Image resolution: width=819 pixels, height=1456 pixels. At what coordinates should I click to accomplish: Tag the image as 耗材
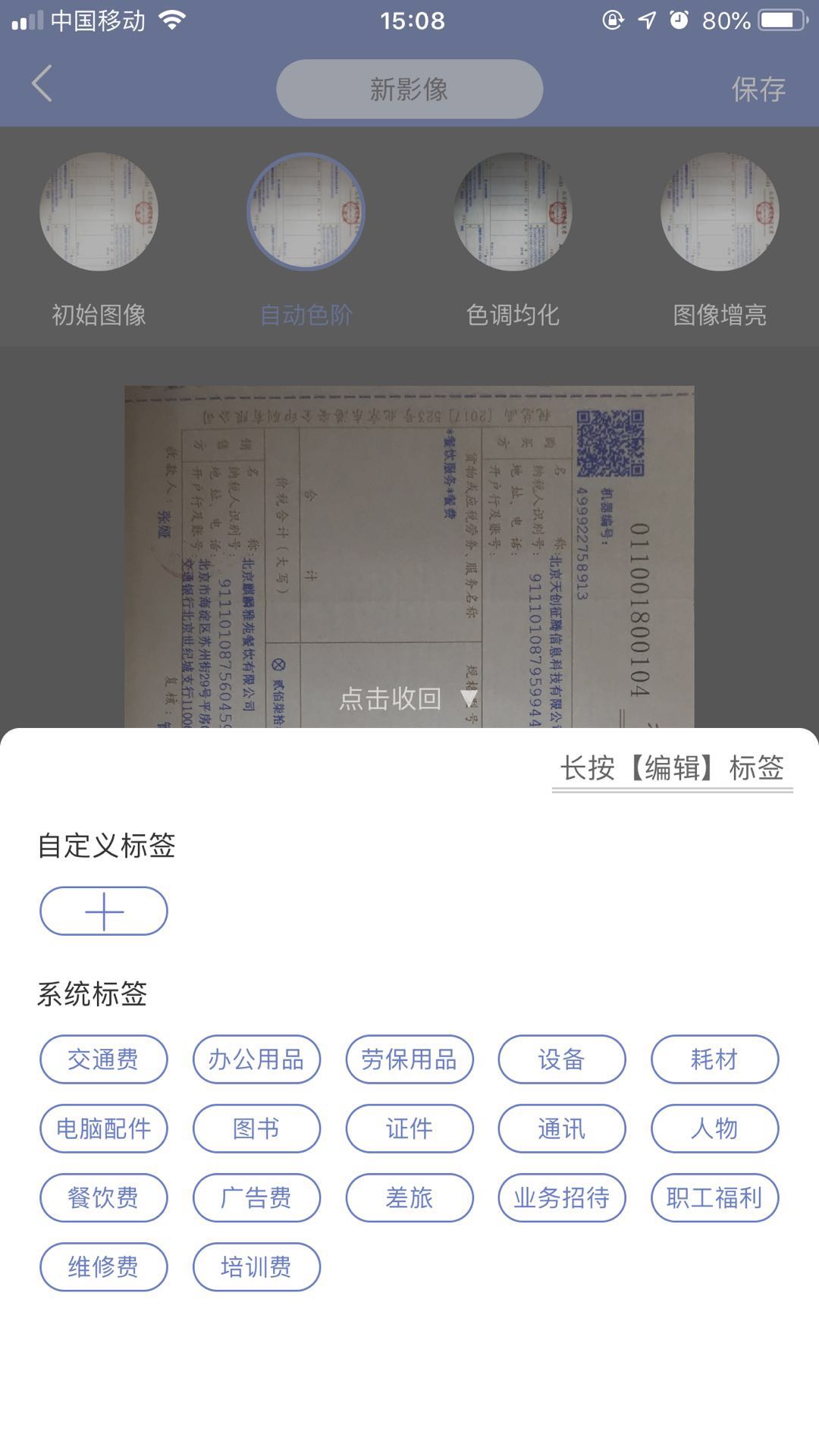(714, 1059)
